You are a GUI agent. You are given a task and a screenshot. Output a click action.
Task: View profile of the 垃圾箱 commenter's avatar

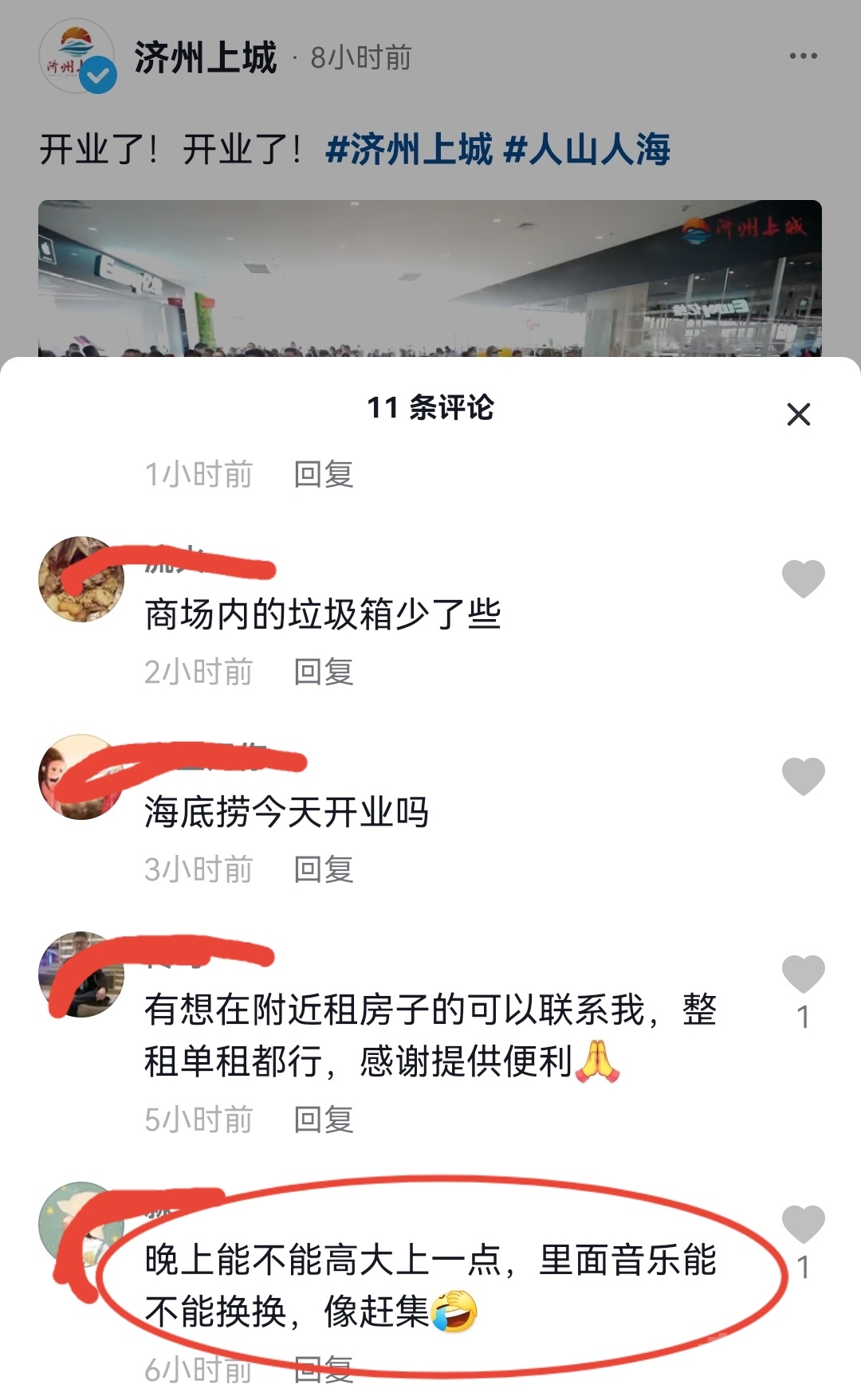pos(81,579)
